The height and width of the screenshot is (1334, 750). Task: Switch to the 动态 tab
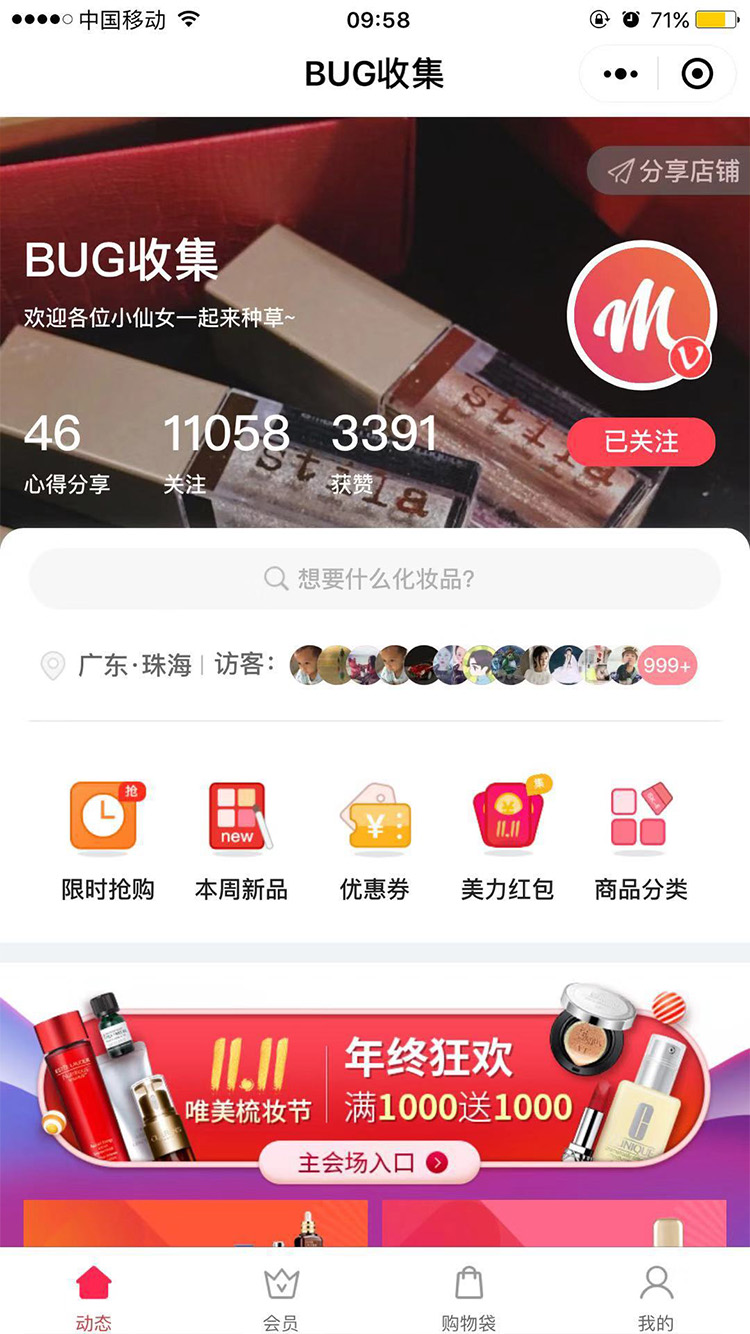(x=94, y=1296)
